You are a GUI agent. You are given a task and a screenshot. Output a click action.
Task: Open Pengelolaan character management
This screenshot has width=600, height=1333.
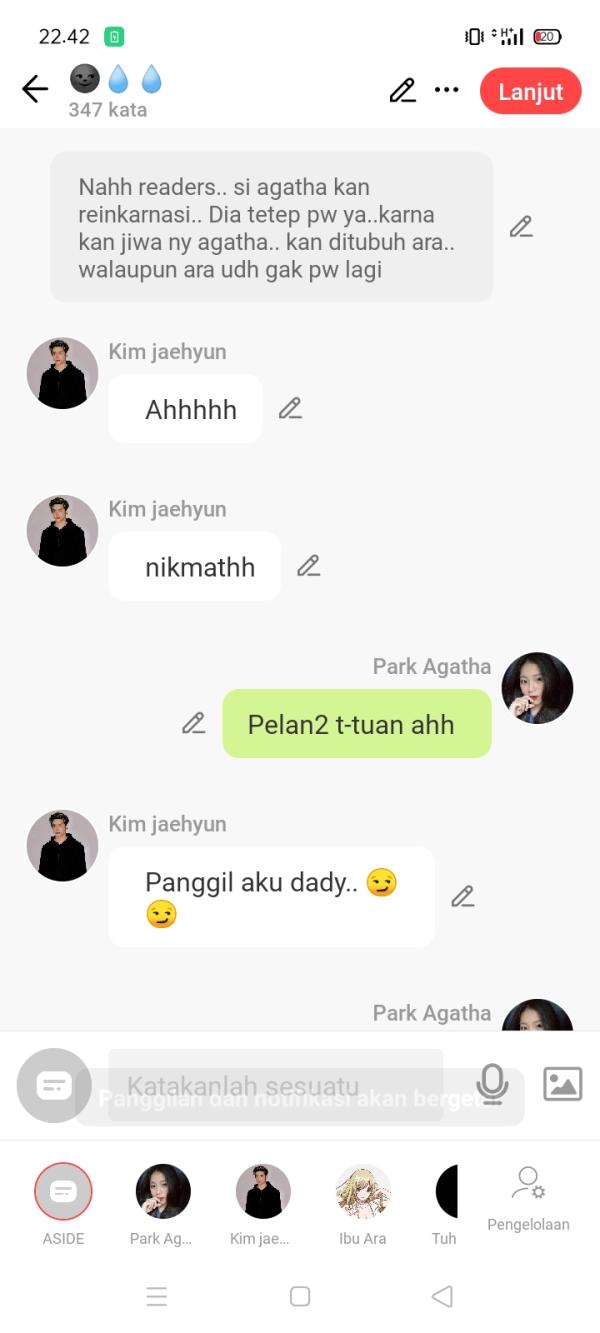tap(528, 1198)
